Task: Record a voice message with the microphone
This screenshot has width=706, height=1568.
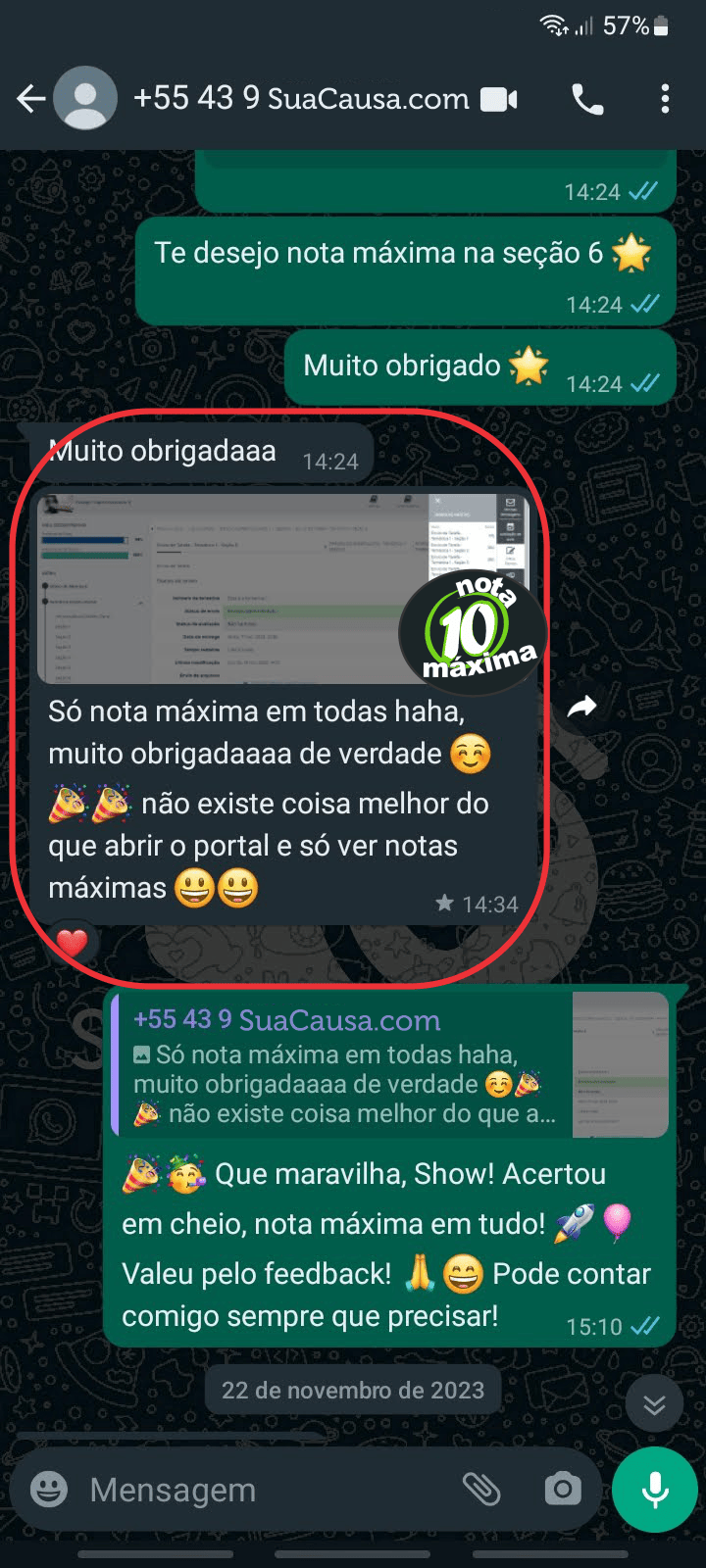Action: pyautogui.click(x=652, y=1490)
